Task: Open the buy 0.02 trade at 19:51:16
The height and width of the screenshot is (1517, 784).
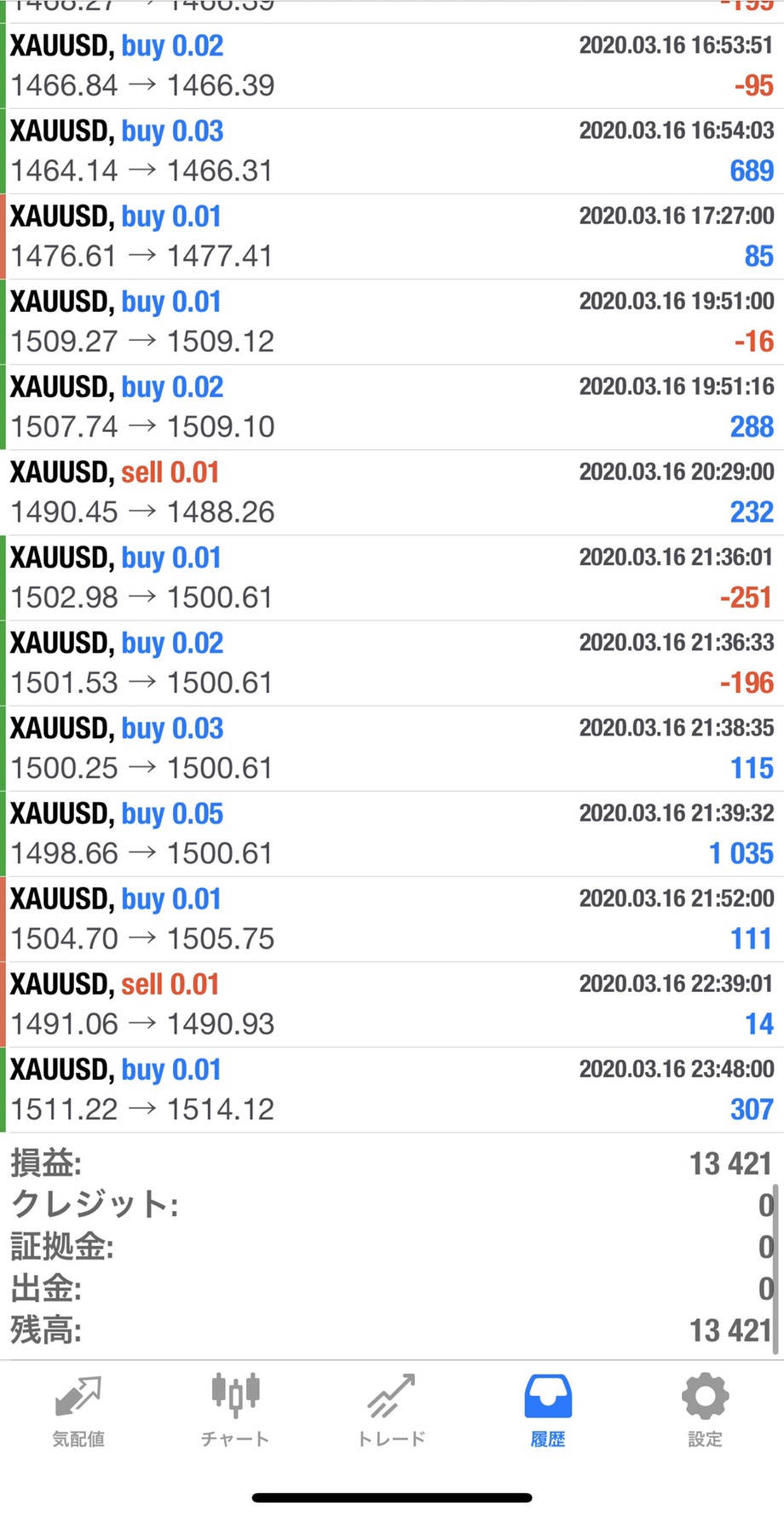Action: (x=392, y=407)
